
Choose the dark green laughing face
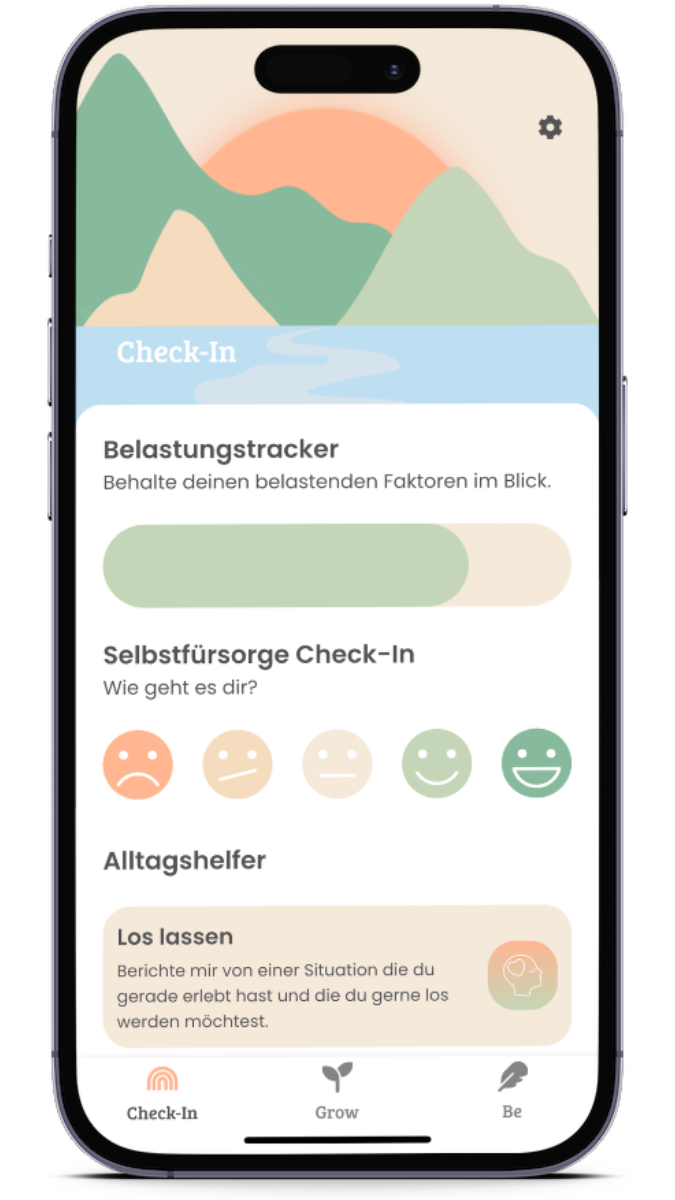click(536, 764)
